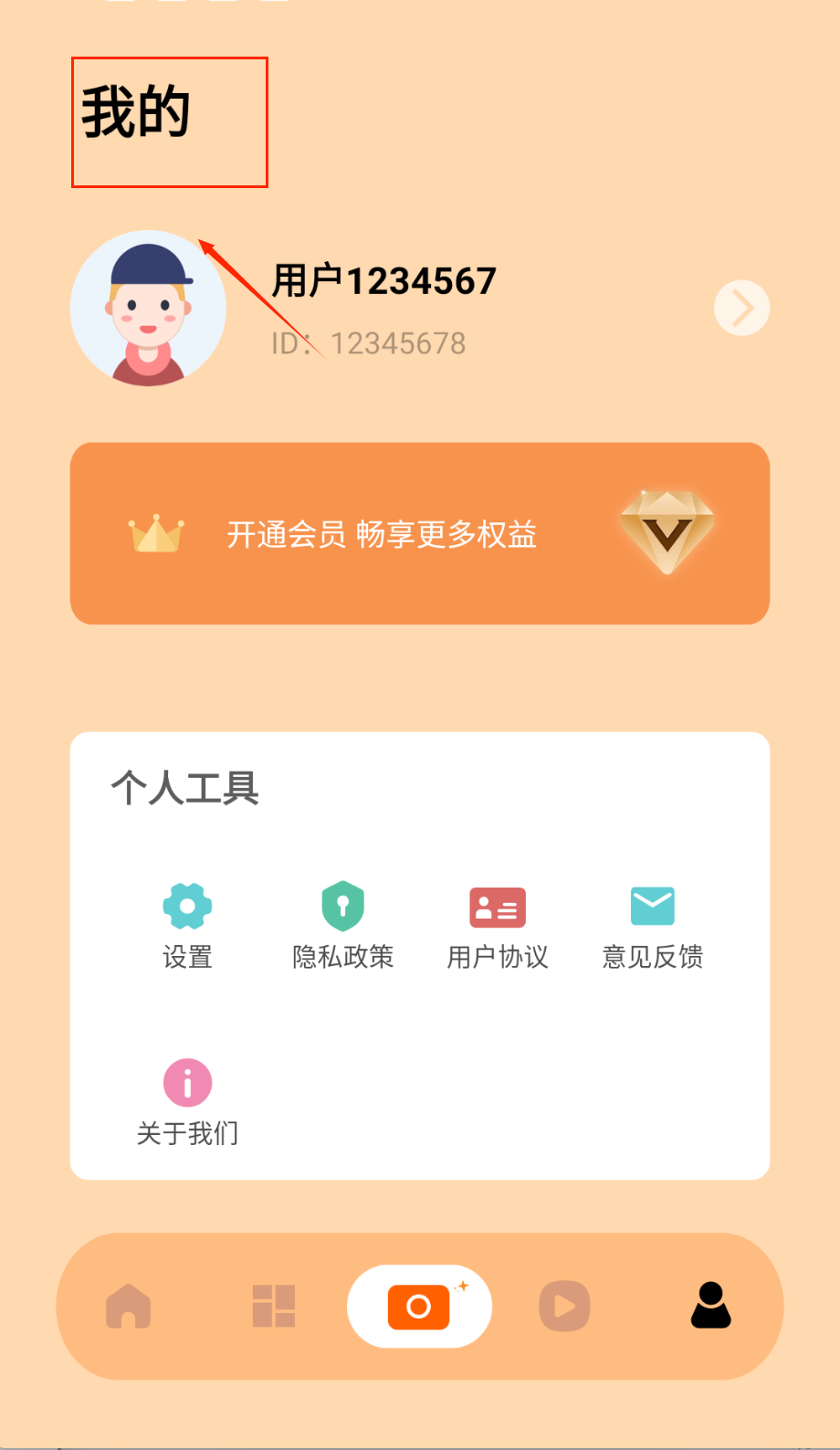
Task: Tap the user avatar picture
Action: (148, 308)
